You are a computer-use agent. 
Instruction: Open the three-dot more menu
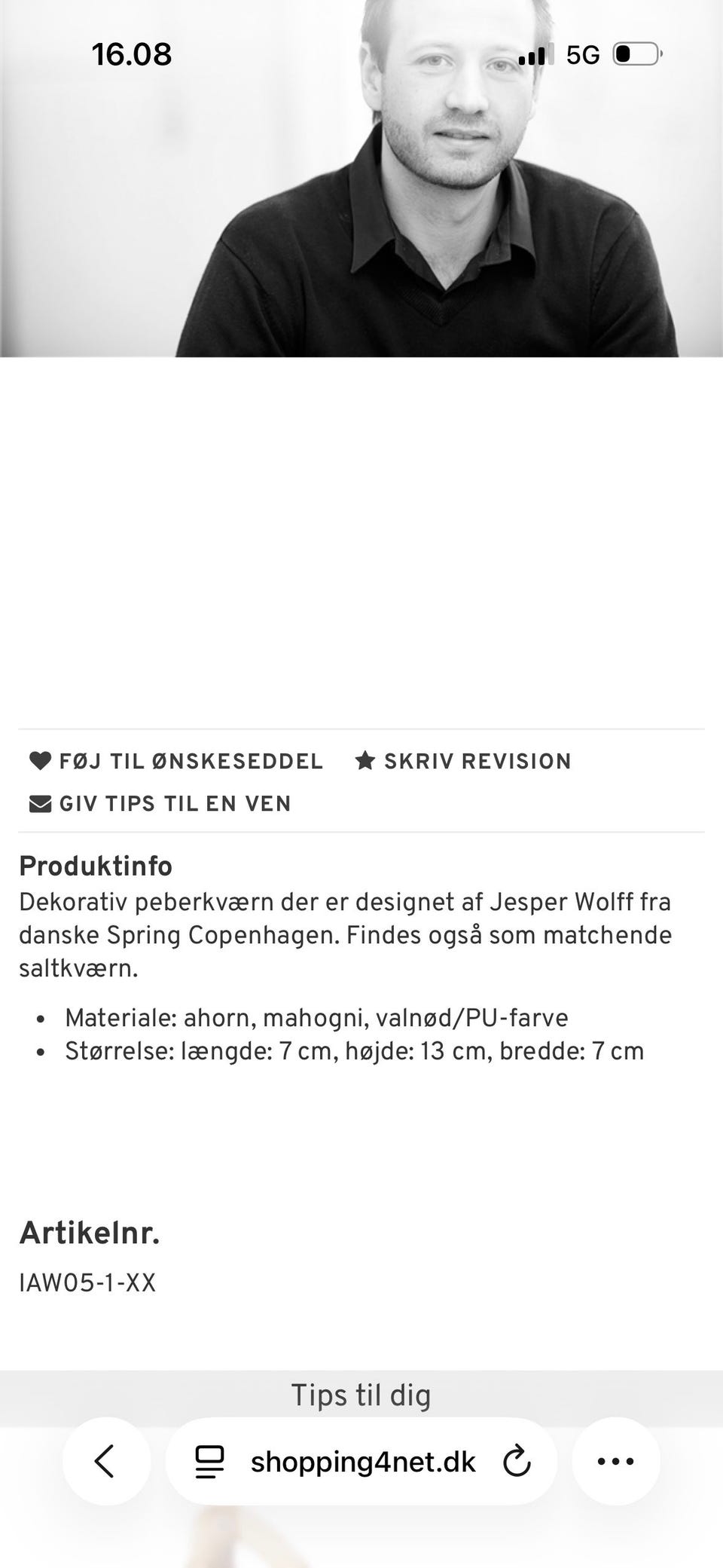[616, 1460]
